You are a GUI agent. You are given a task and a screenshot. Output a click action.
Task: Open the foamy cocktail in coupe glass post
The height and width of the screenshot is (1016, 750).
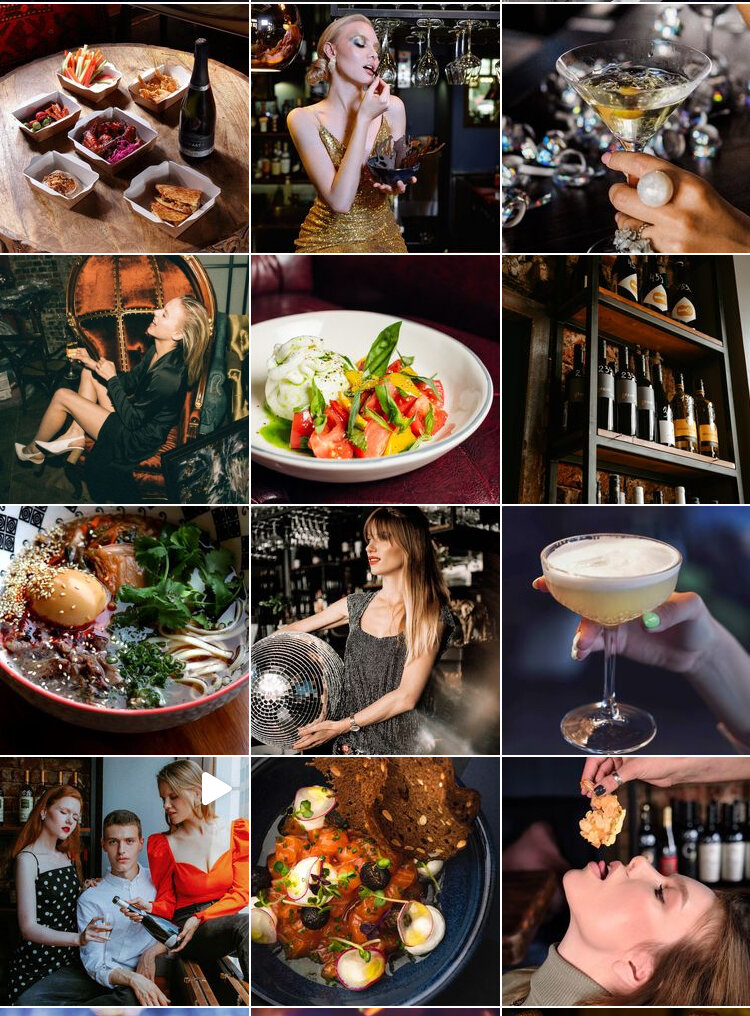click(626, 630)
